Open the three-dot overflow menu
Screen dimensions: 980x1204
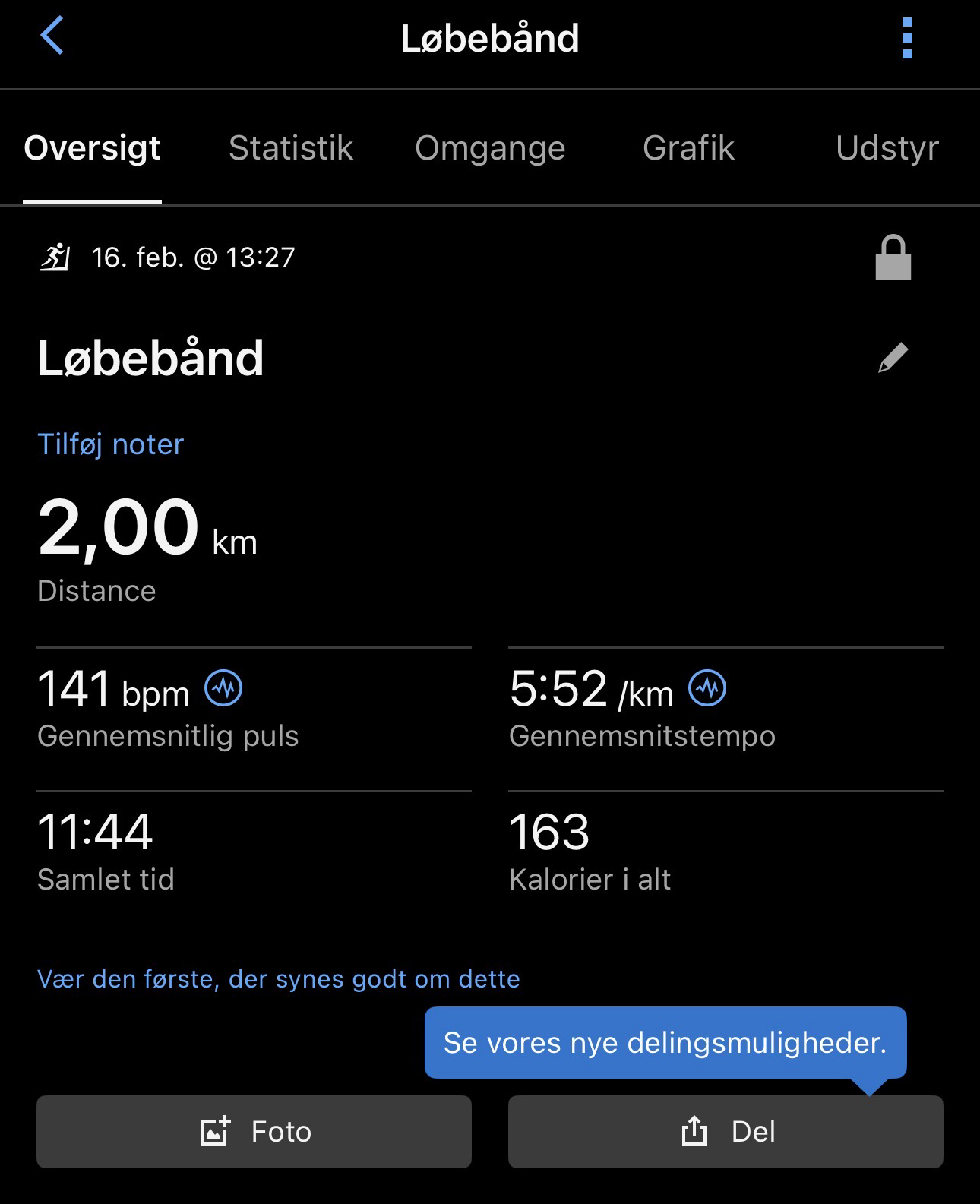pyautogui.click(x=906, y=38)
